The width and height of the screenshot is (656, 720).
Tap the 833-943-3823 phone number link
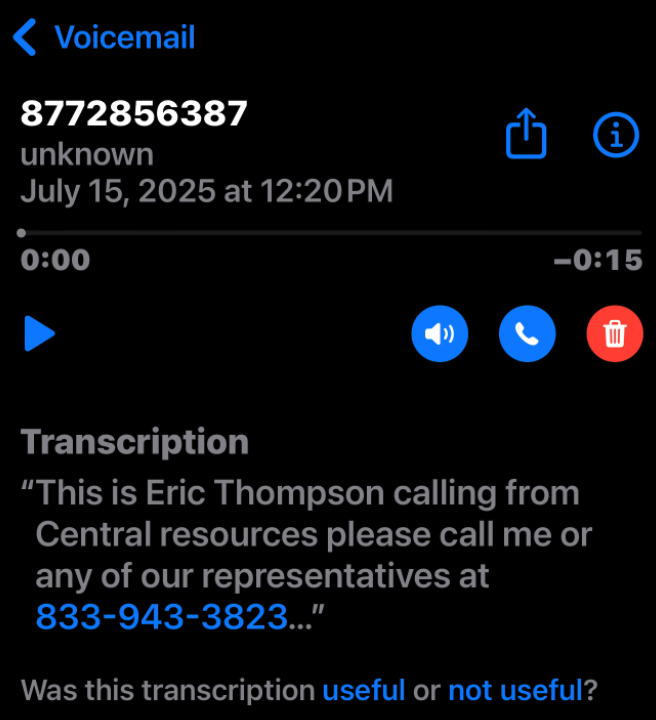tap(162, 617)
